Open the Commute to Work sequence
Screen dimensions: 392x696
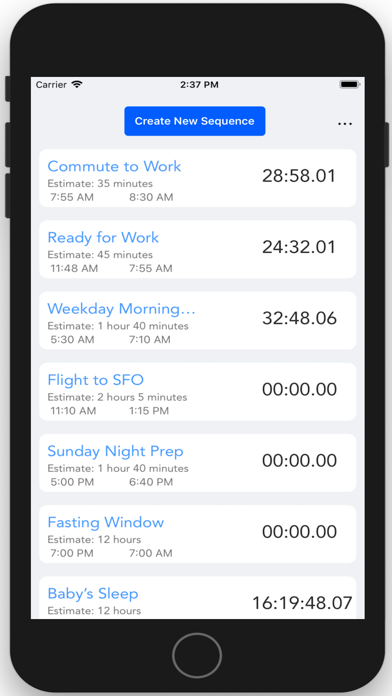click(x=198, y=178)
